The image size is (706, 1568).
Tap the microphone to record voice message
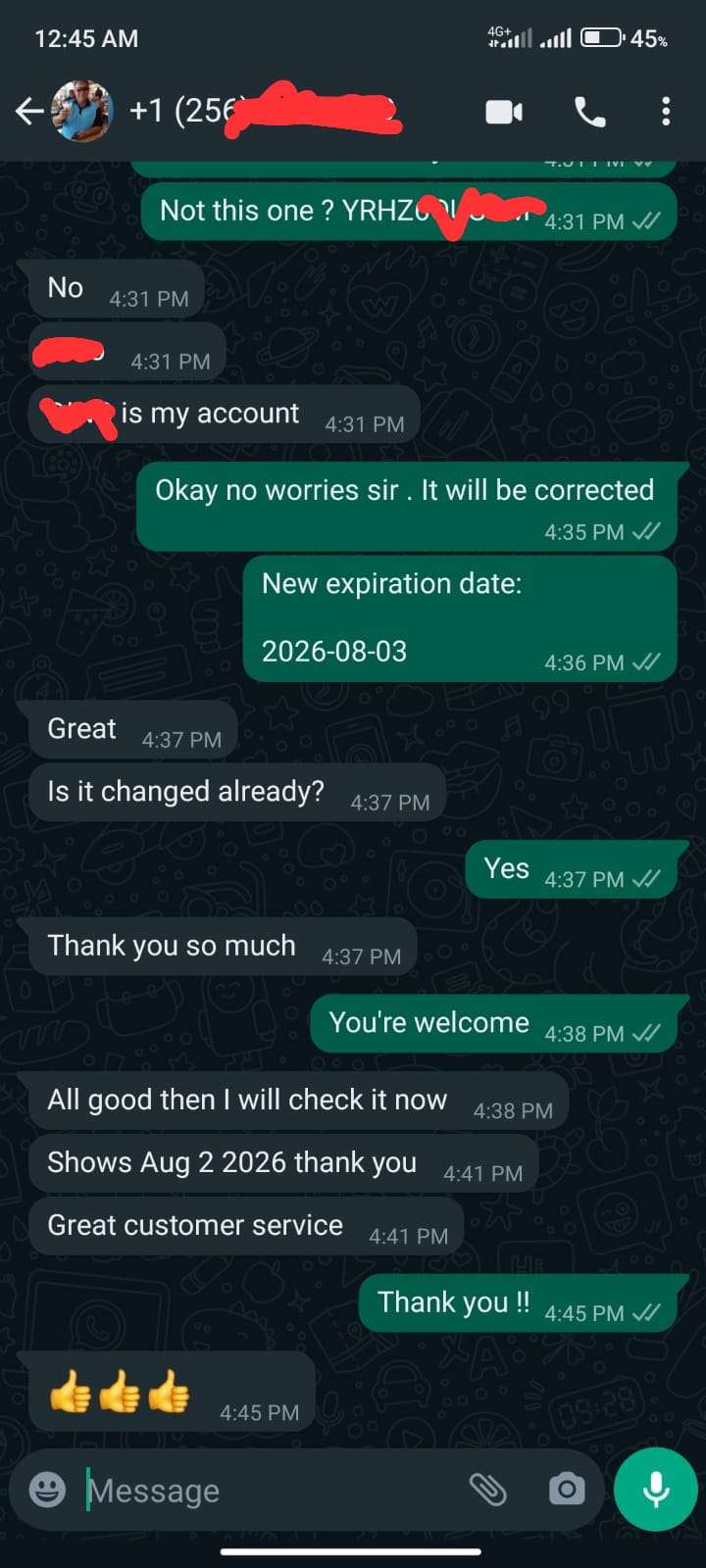[x=655, y=1490]
